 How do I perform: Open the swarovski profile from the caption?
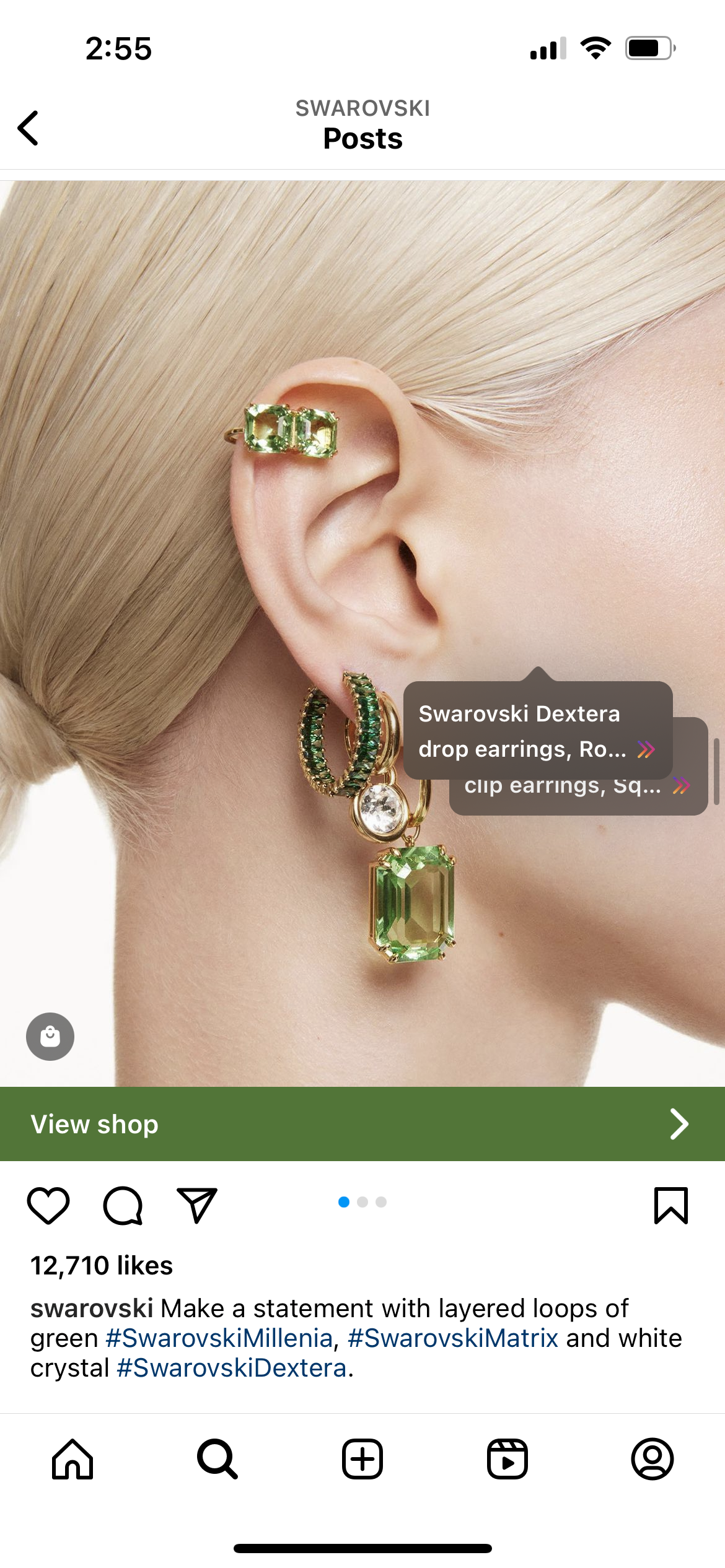point(92,1308)
